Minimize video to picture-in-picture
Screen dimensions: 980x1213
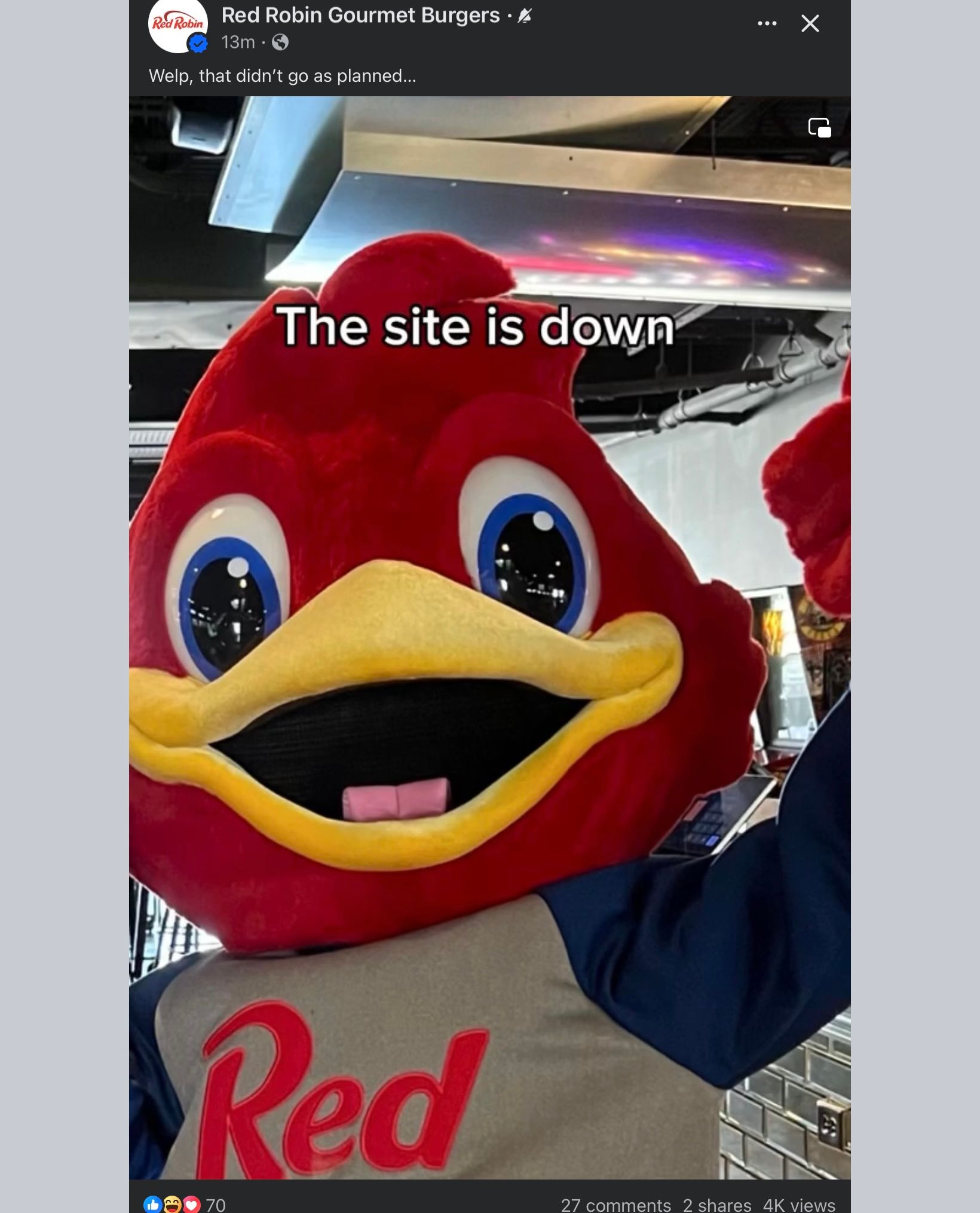(x=819, y=128)
